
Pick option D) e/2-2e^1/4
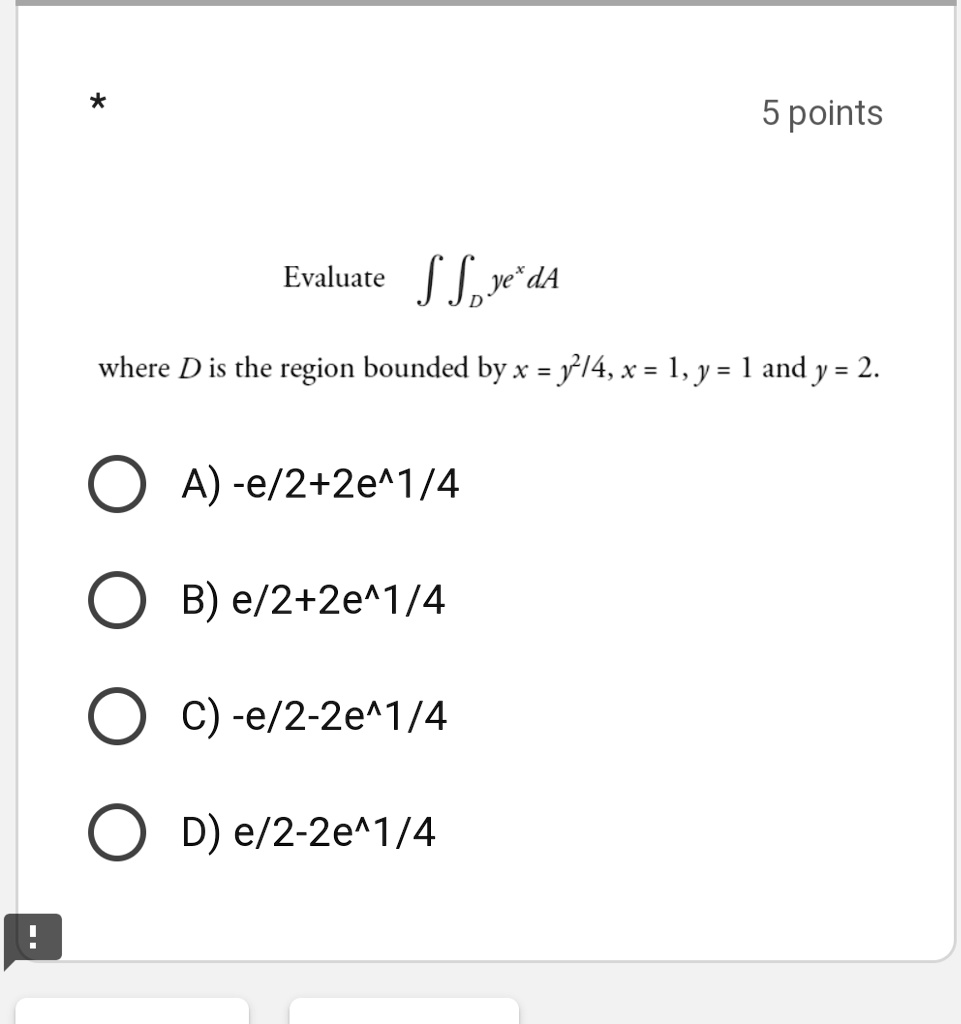tap(116, 831)
